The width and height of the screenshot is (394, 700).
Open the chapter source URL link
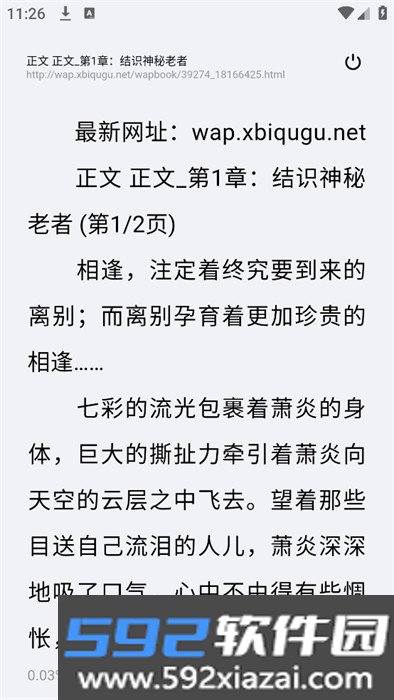[156, 75]
